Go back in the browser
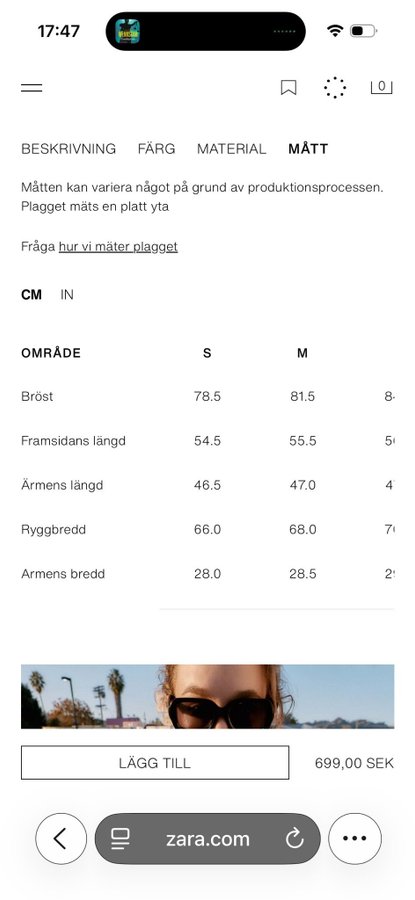Image resolution: width=415 pixels, height=900 pixels. [61, 839]
